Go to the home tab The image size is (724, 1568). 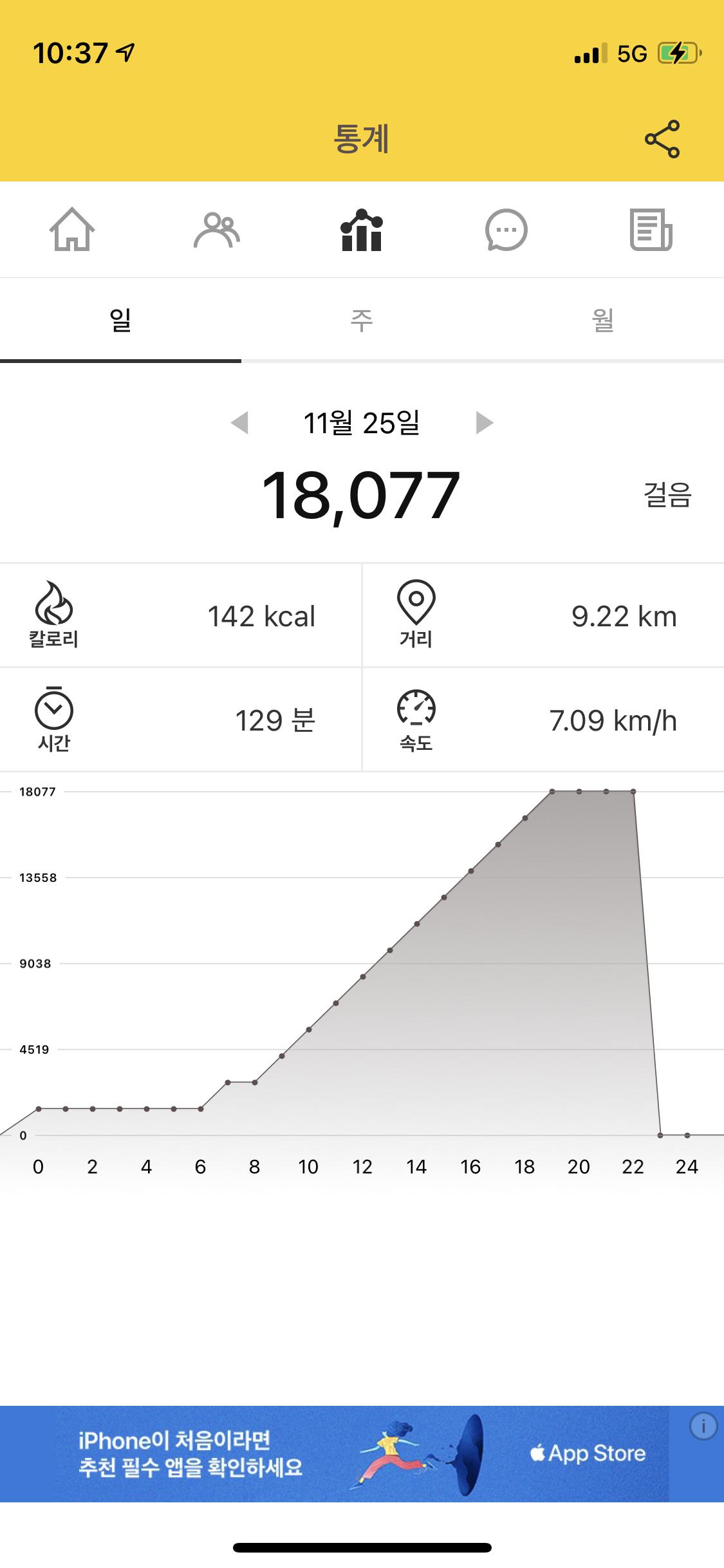pos(72,230)
